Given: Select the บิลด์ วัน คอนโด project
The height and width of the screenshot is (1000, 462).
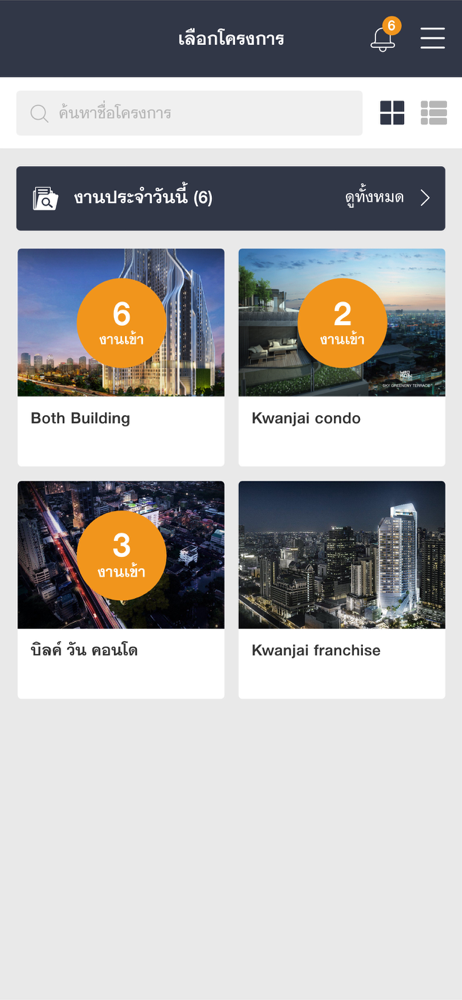Looking at the screenshot, I should tap(121, 590).
